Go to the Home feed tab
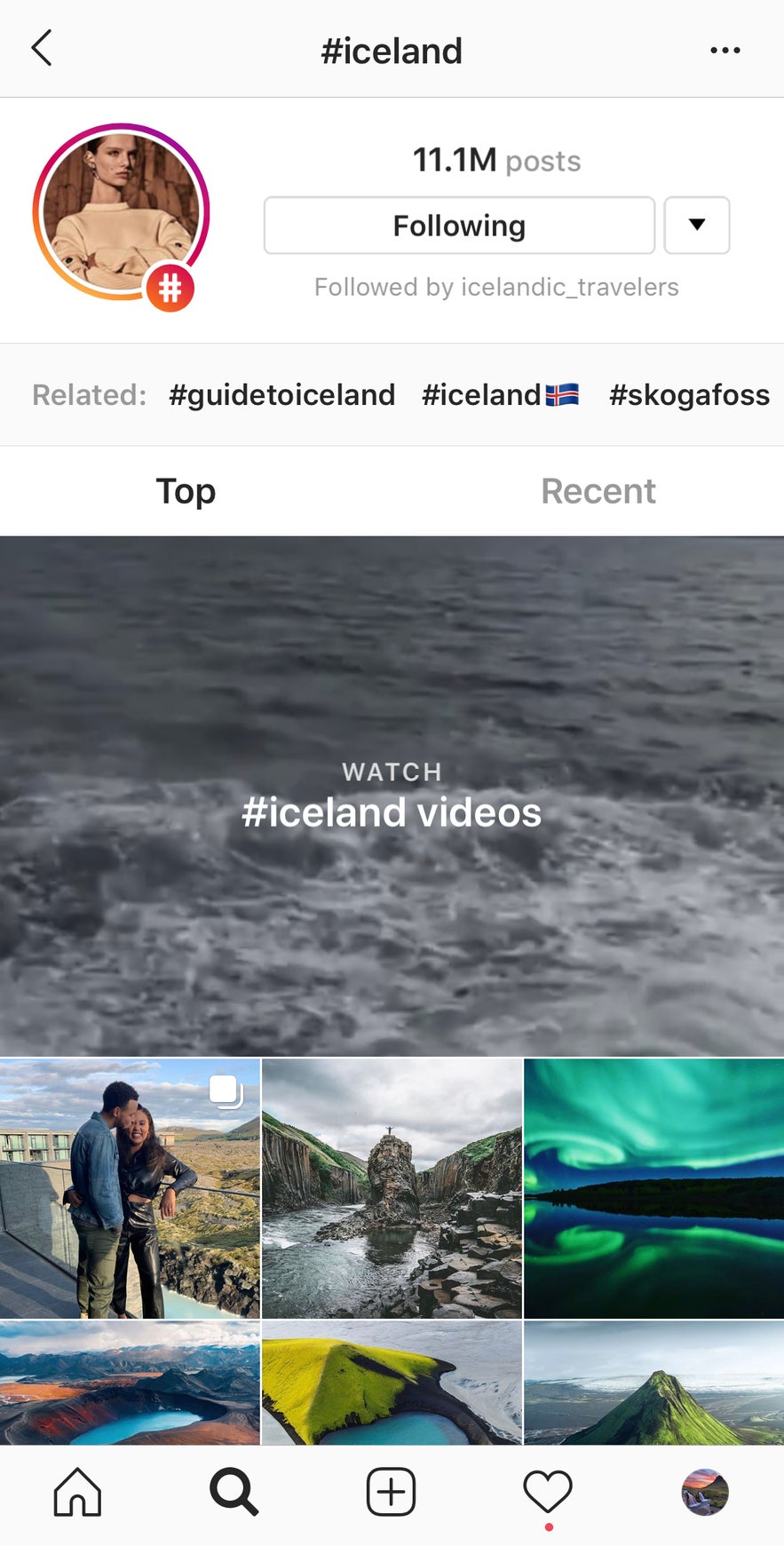The width and height of the screenshot is (784, 1546). pyautogui.click(x=78, y=1492)
